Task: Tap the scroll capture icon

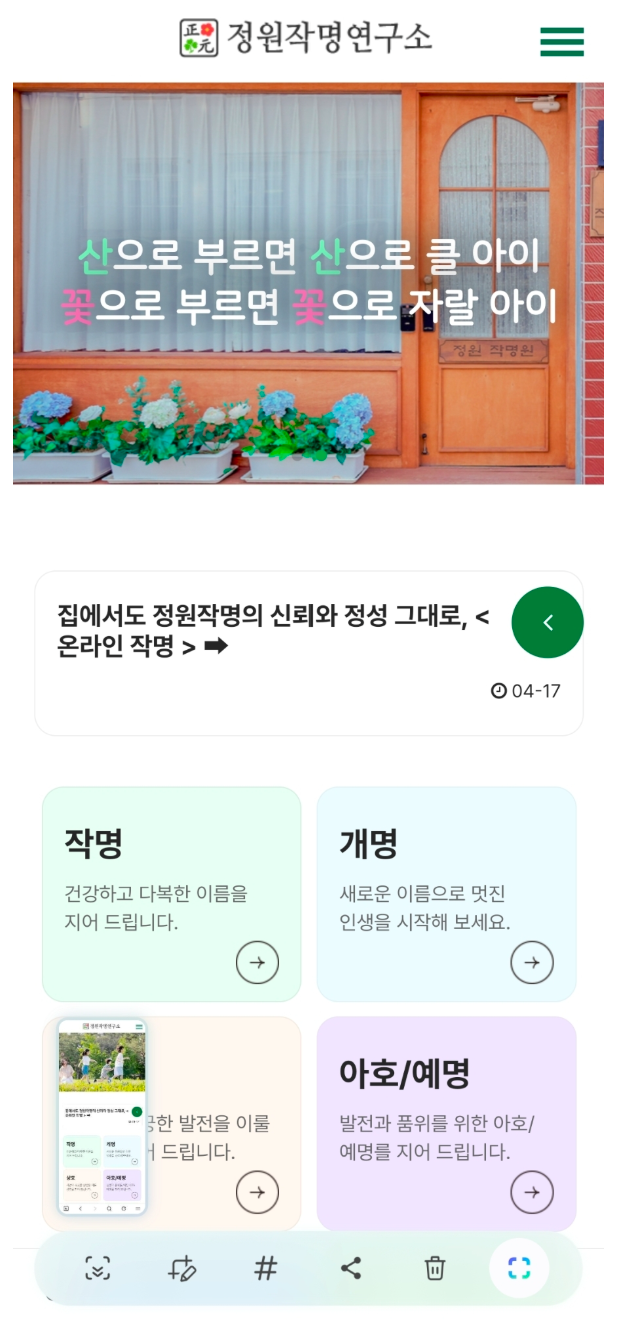Action: point(97,1268)
